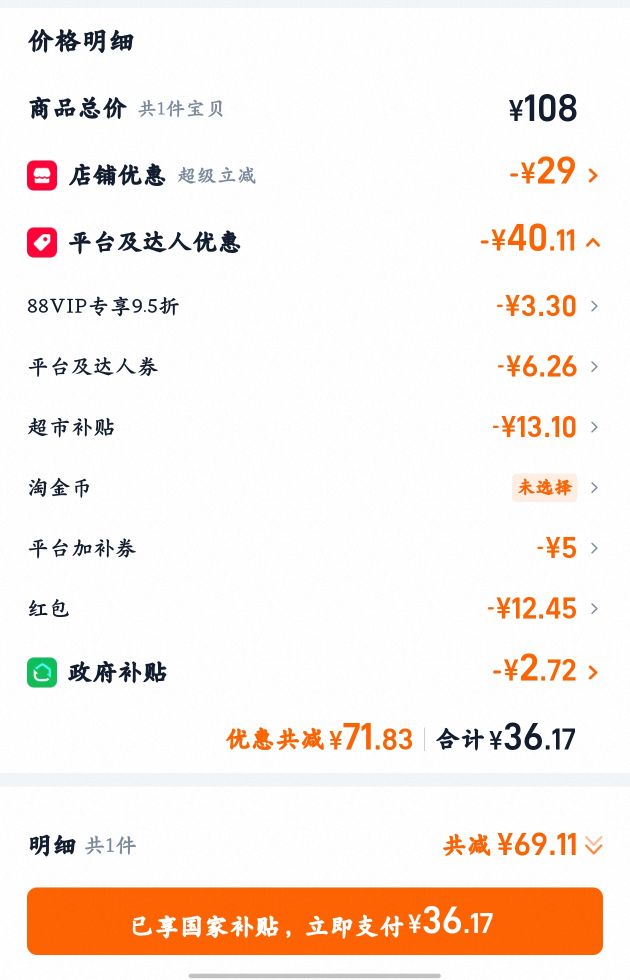Image resolution: width=630 pixels, height=980 pixels.
Task: Choose 淘金币 marked 未选择
Action: (314, 488)
